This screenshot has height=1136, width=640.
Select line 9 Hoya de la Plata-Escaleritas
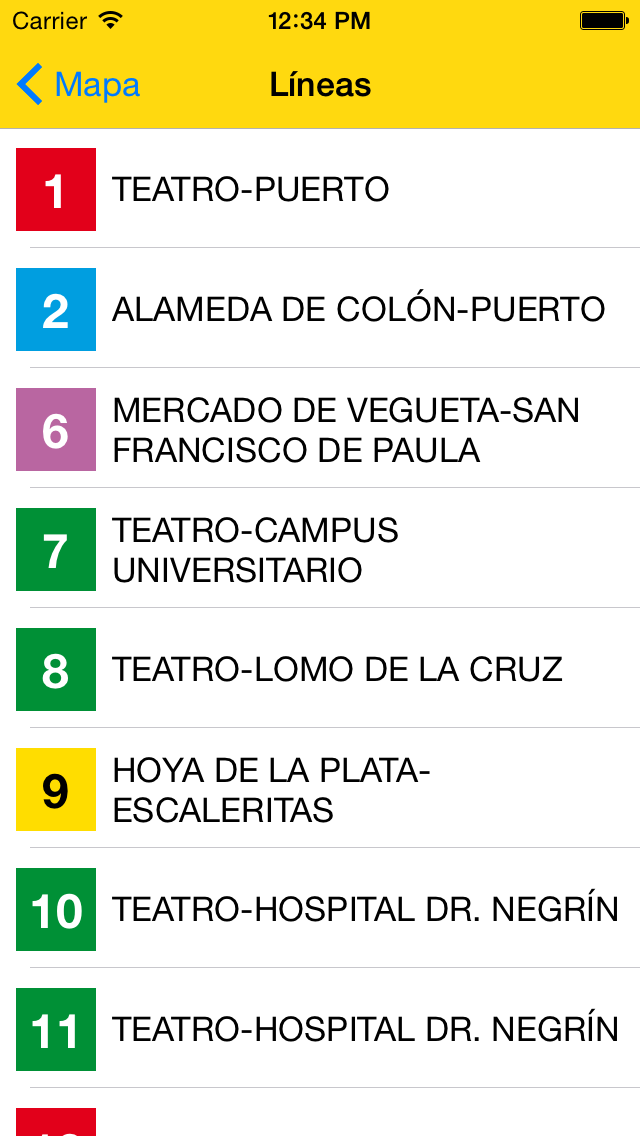(x=320, y=789)
